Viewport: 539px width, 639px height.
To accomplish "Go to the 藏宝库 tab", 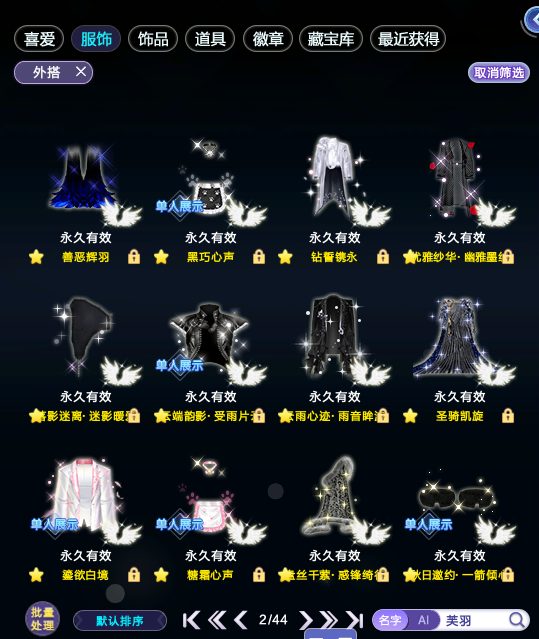I will tap(331, 39).
